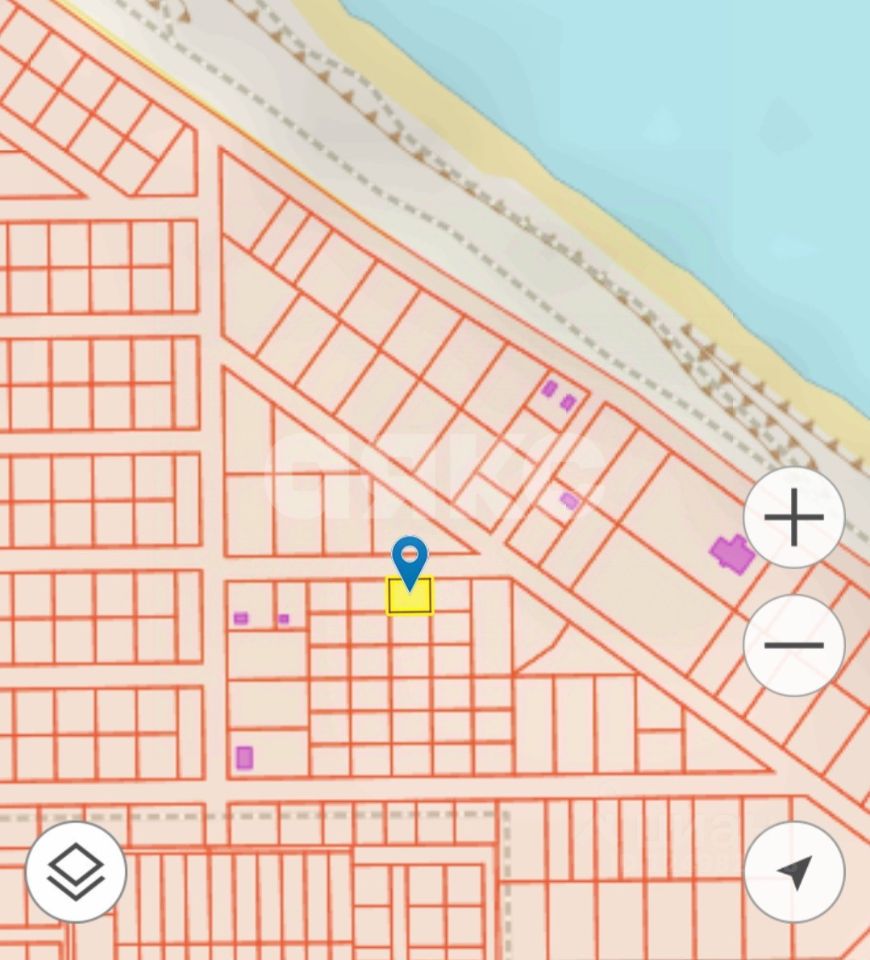870x960 pixels.
Task: Zoom in on the map
Action: (x=794, y=518)
